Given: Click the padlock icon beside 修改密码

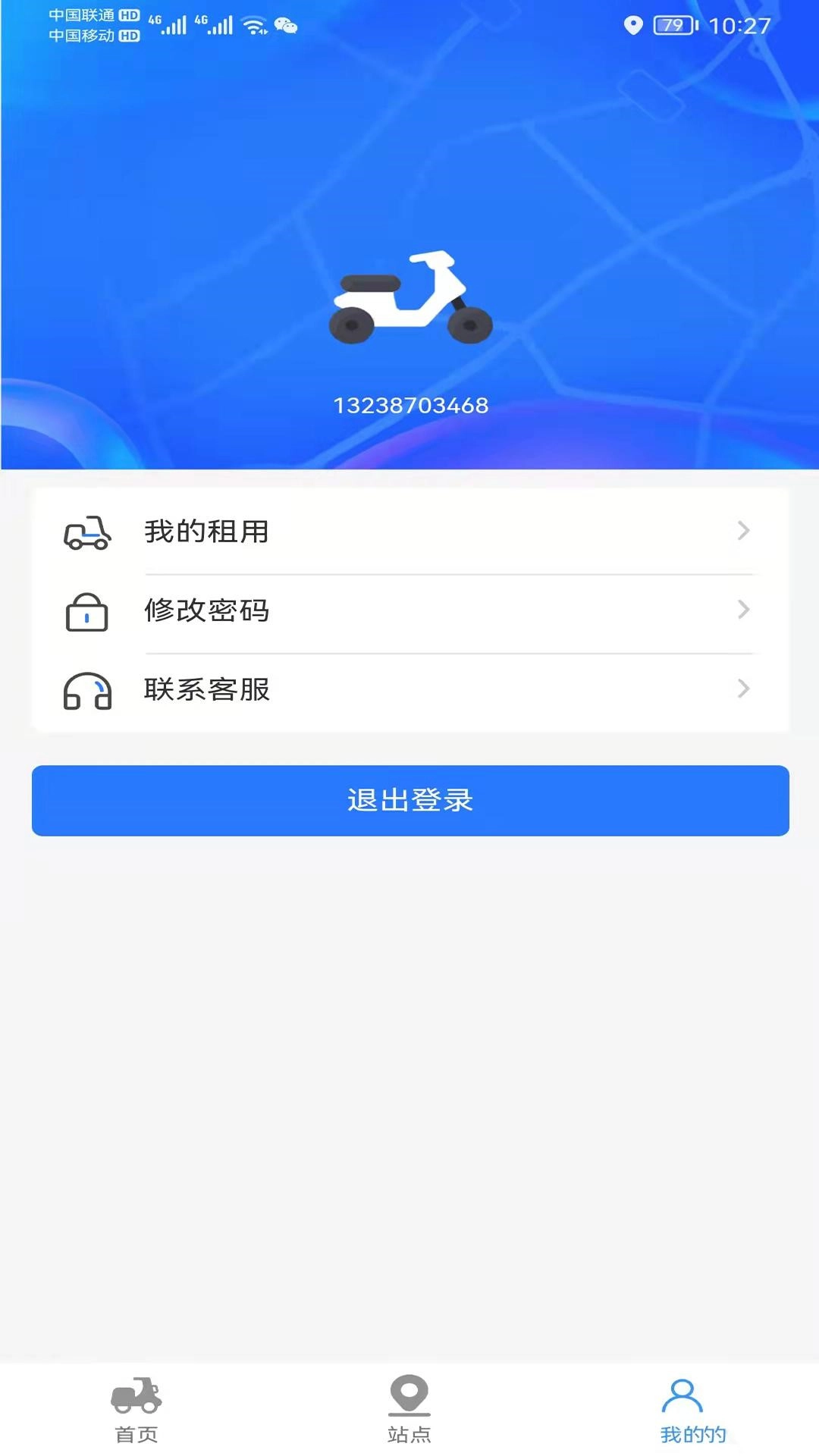Looking at the screenshot, I should click(88, 611).
